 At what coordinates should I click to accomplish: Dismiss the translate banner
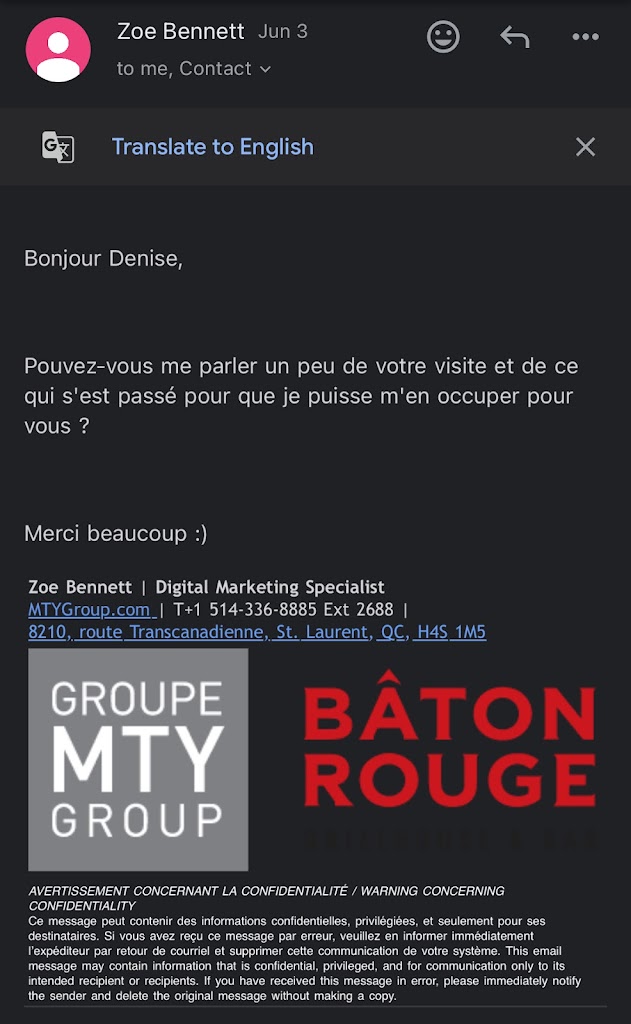point(585,147)
